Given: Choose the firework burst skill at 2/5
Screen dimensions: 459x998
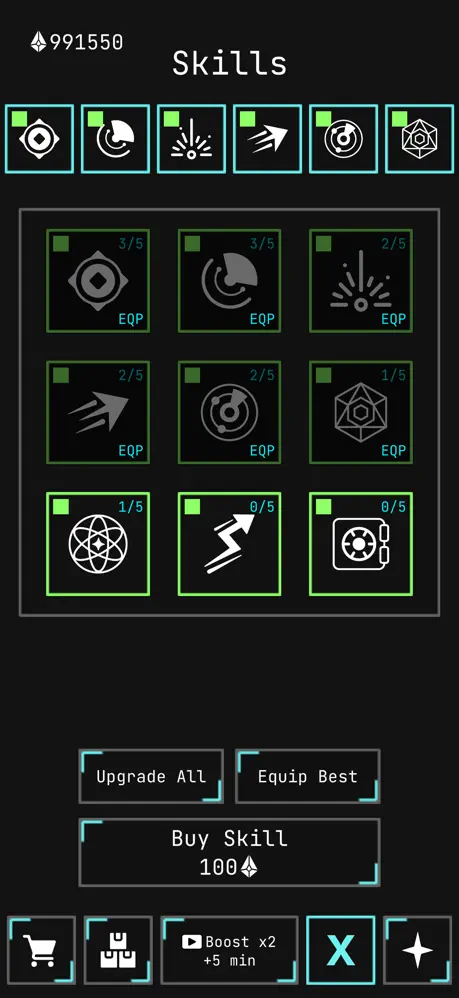Looking at the screenshot, I should click(x=361, y=281).
